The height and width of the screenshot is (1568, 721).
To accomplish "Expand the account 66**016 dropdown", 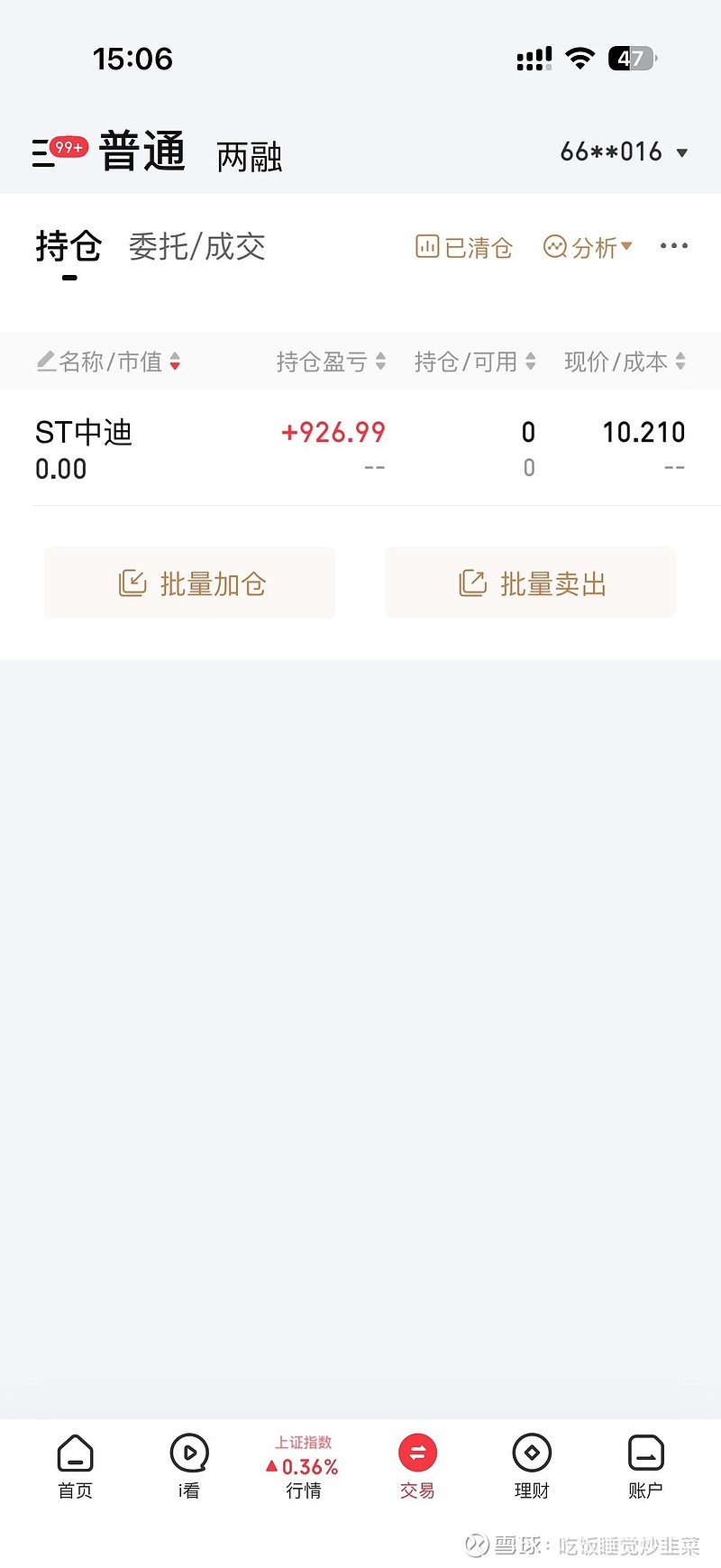I will point(624,152).
